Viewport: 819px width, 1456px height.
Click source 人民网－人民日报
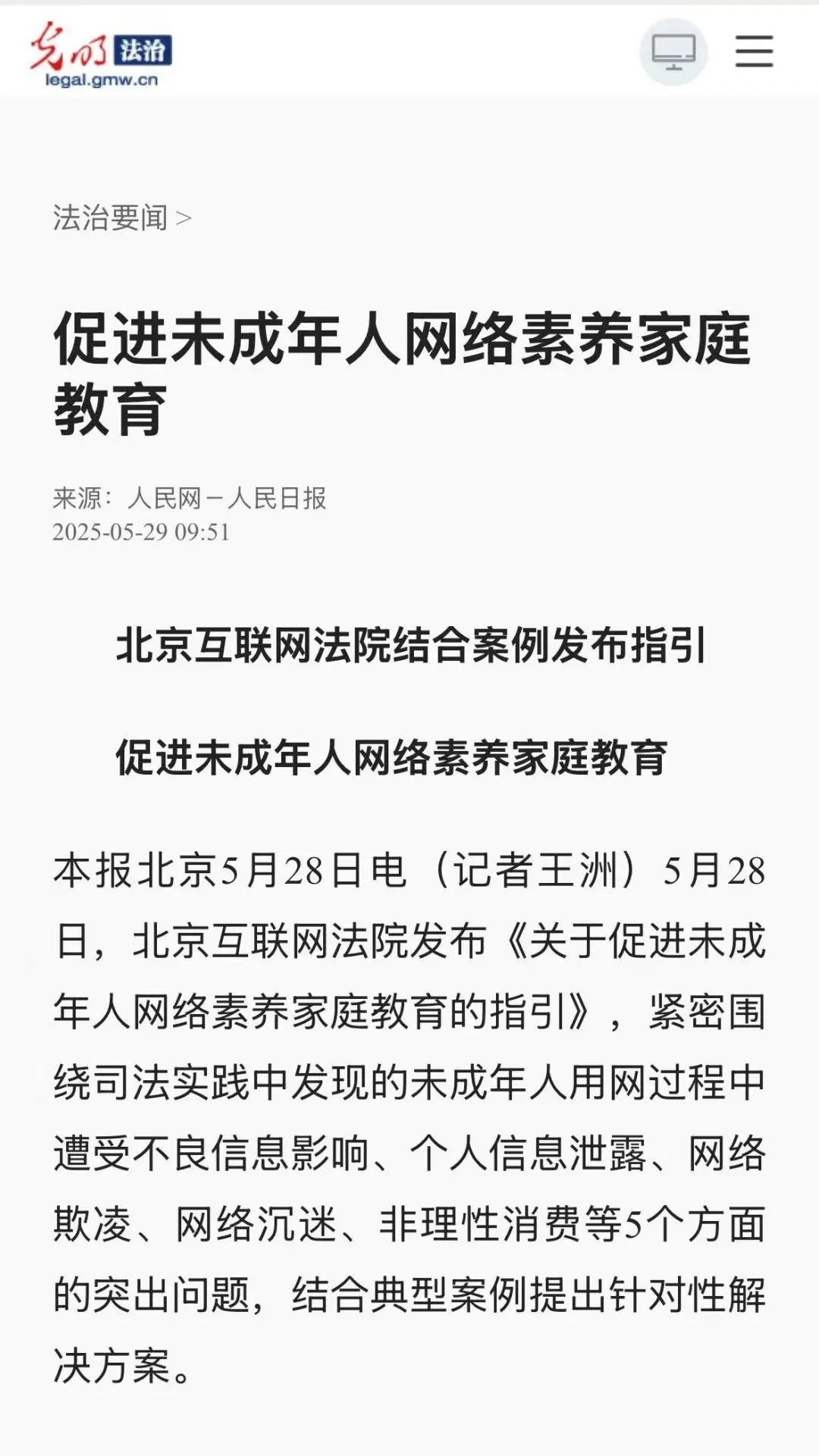tap(227, 499)
